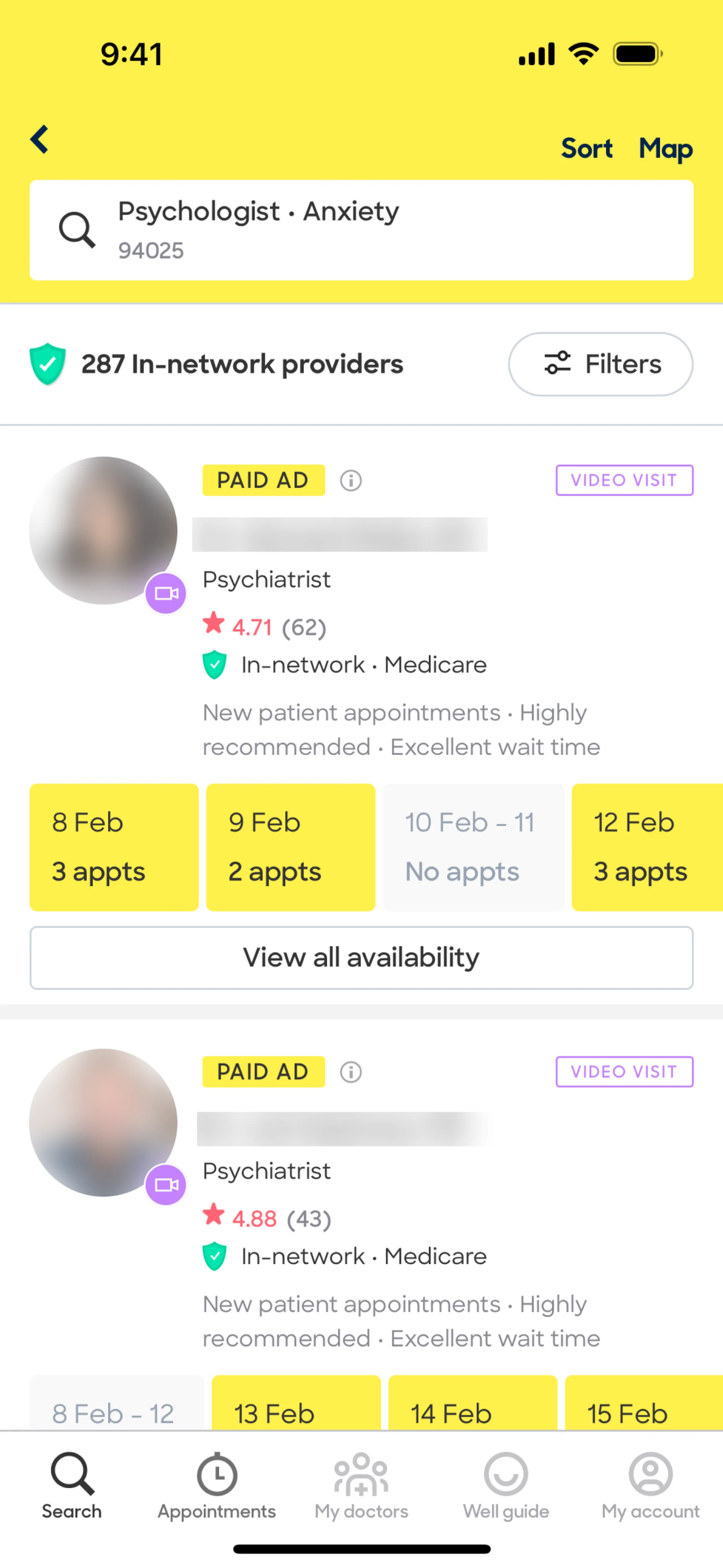Choose 12 Feb slot with 3 appts

click(646, 847)
